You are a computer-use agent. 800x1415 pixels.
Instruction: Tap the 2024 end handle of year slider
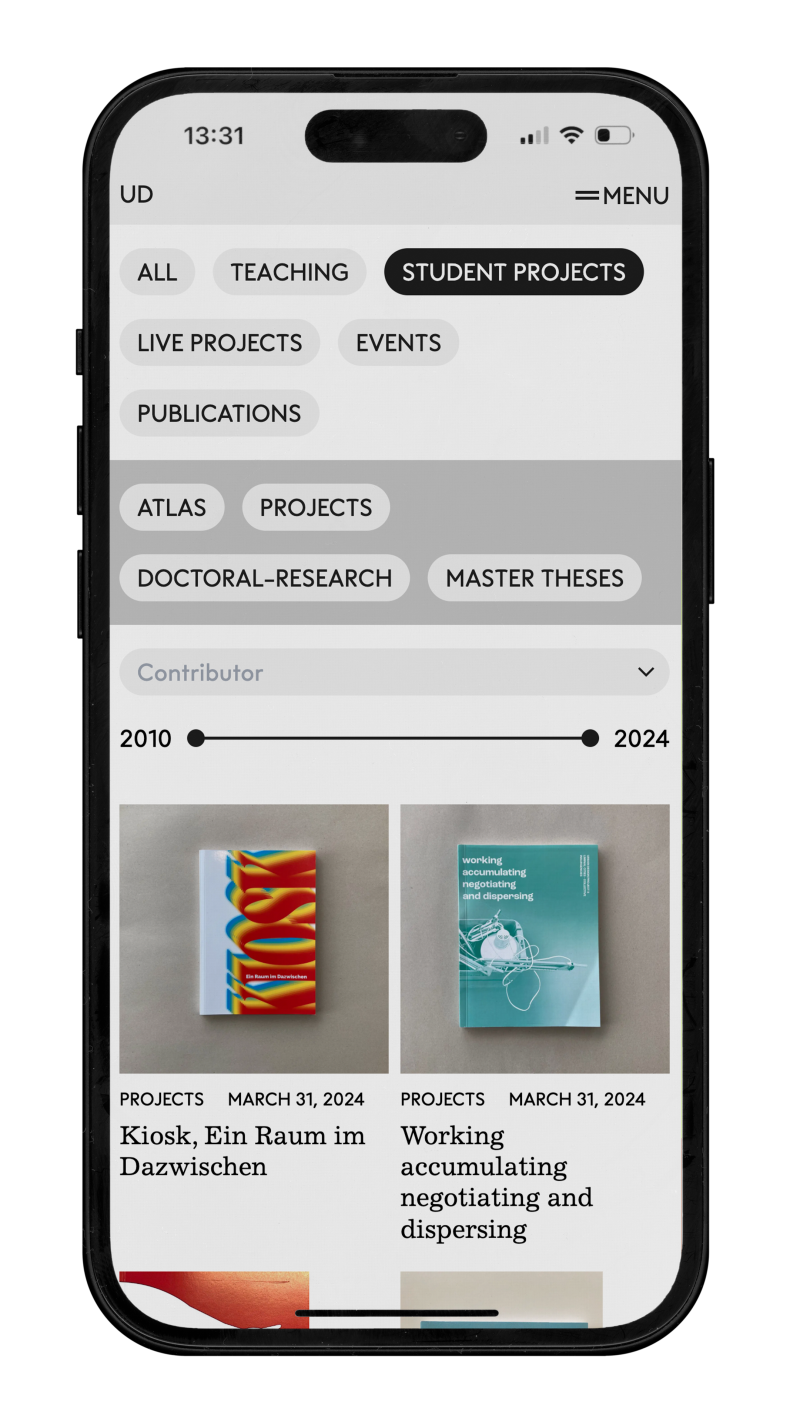[590, 738]
